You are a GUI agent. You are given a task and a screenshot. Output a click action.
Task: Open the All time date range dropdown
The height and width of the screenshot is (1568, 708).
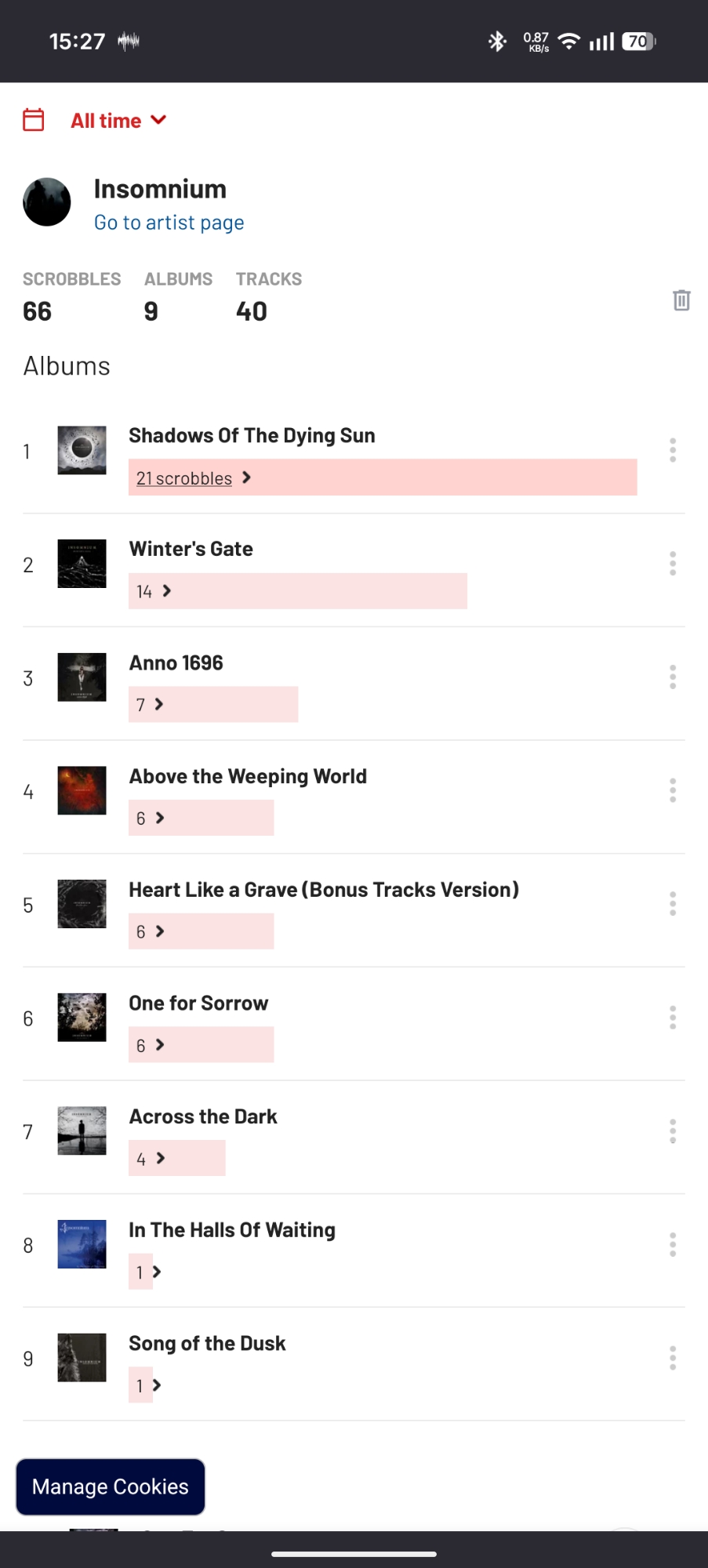118,121
